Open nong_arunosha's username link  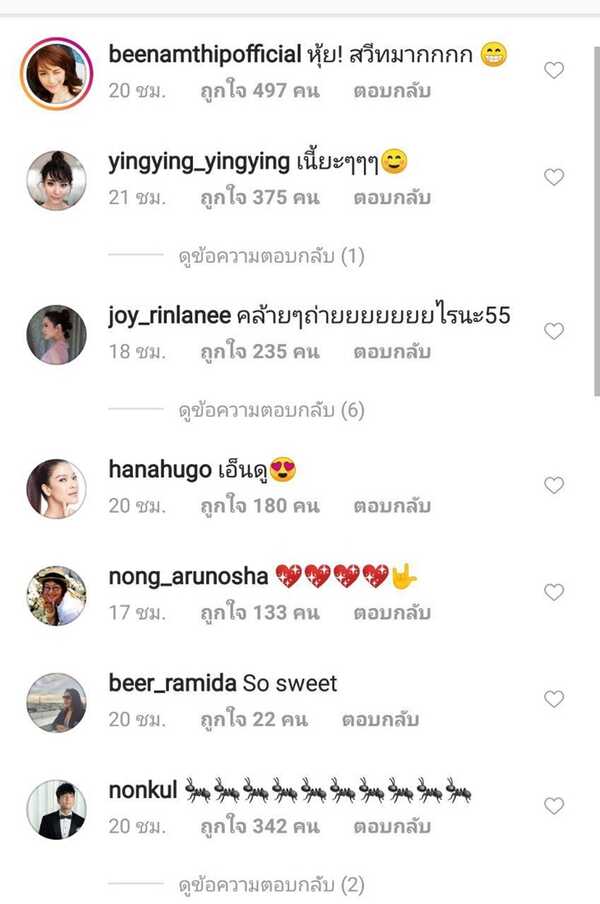coord(188,577)
